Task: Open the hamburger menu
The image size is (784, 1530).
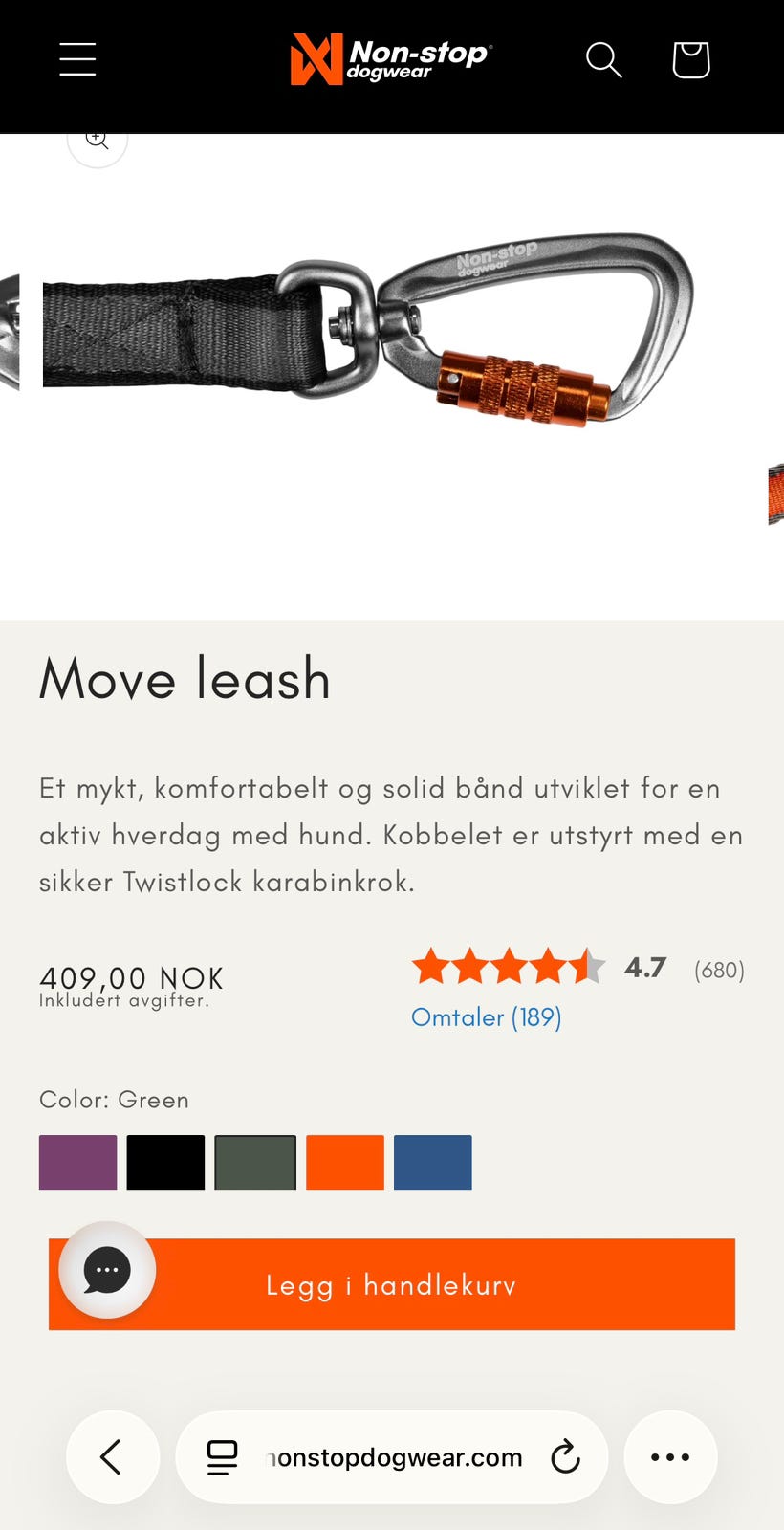Action: [77, 59]
